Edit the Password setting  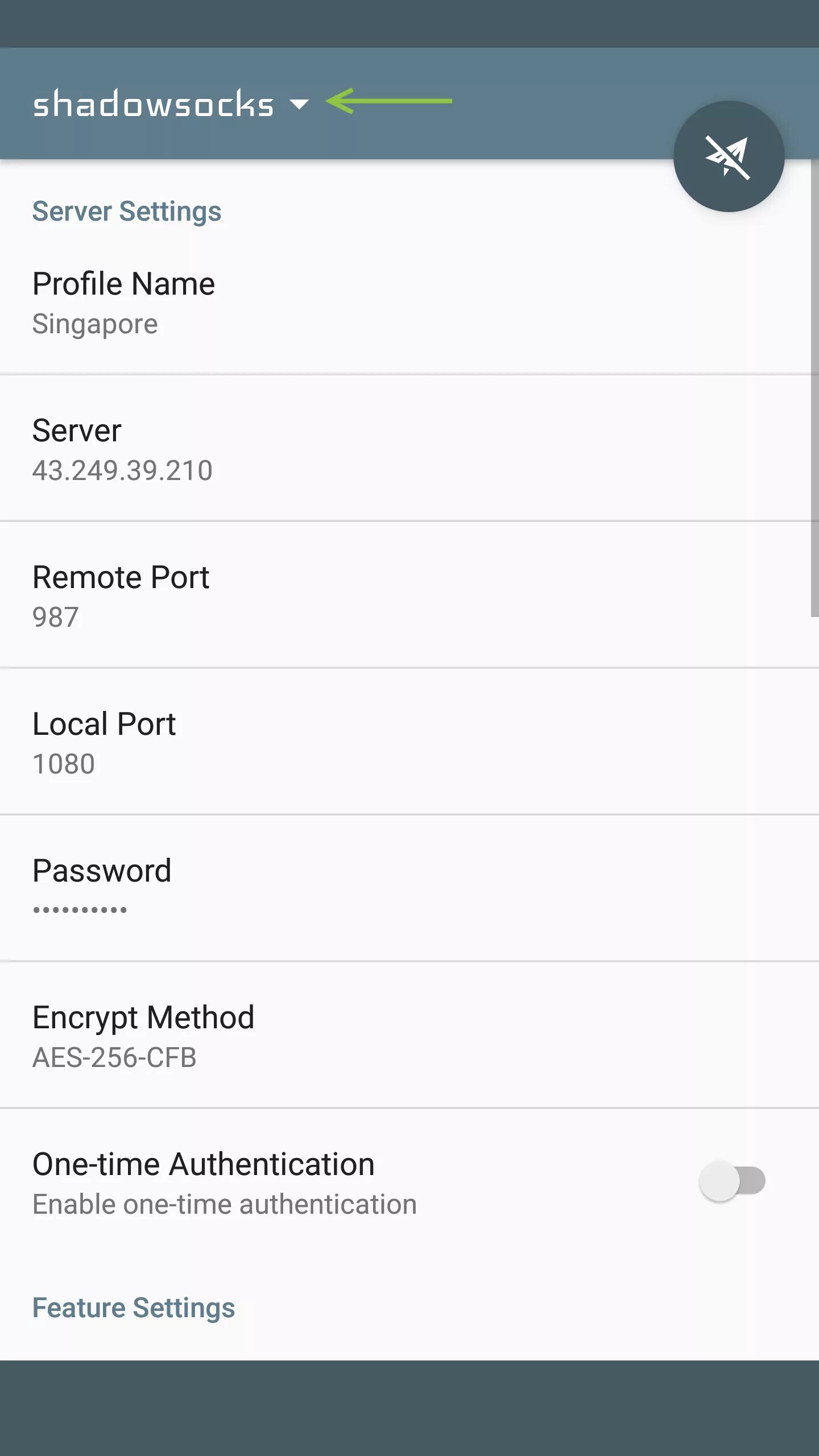click(409, 889)
